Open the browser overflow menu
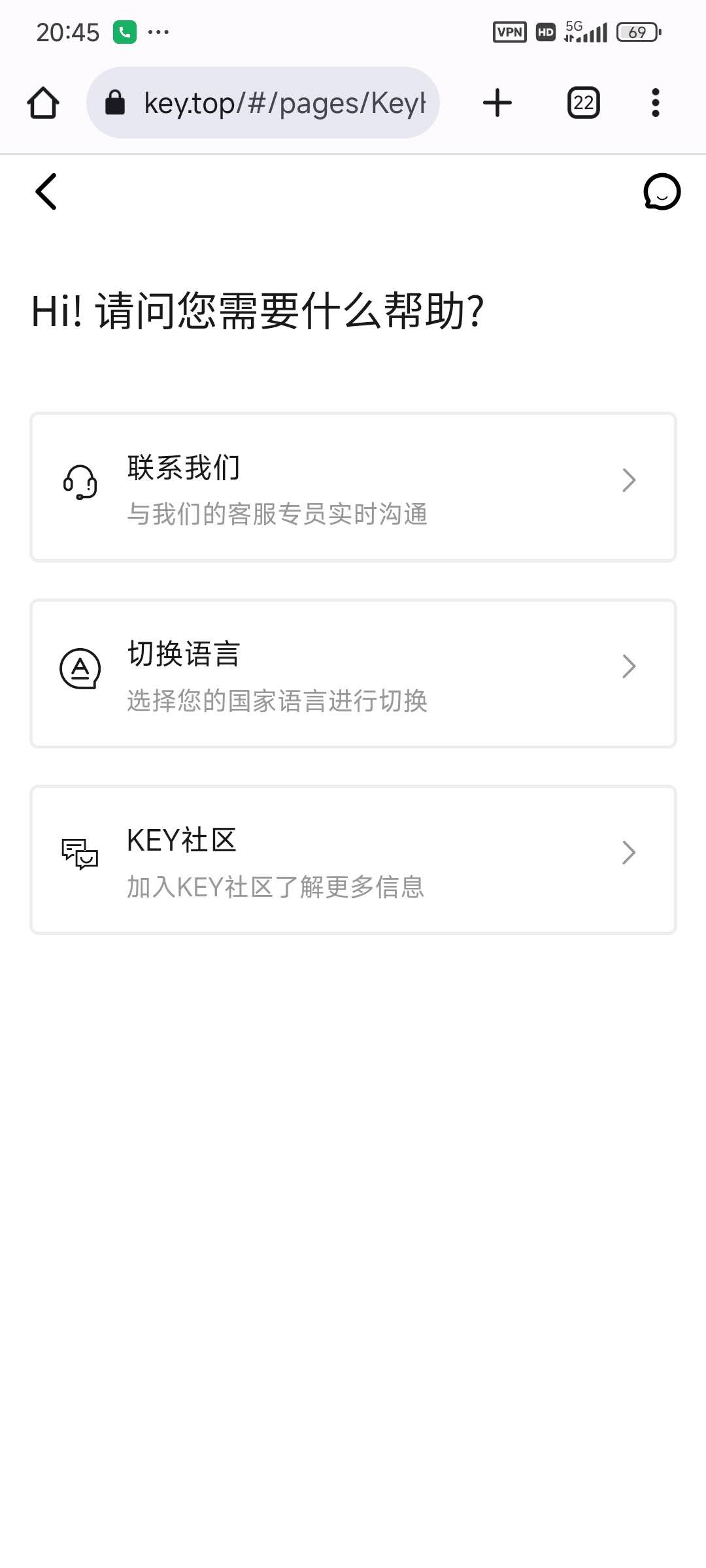The height and width of the screenshot is (1568, 706). (655, 103)
